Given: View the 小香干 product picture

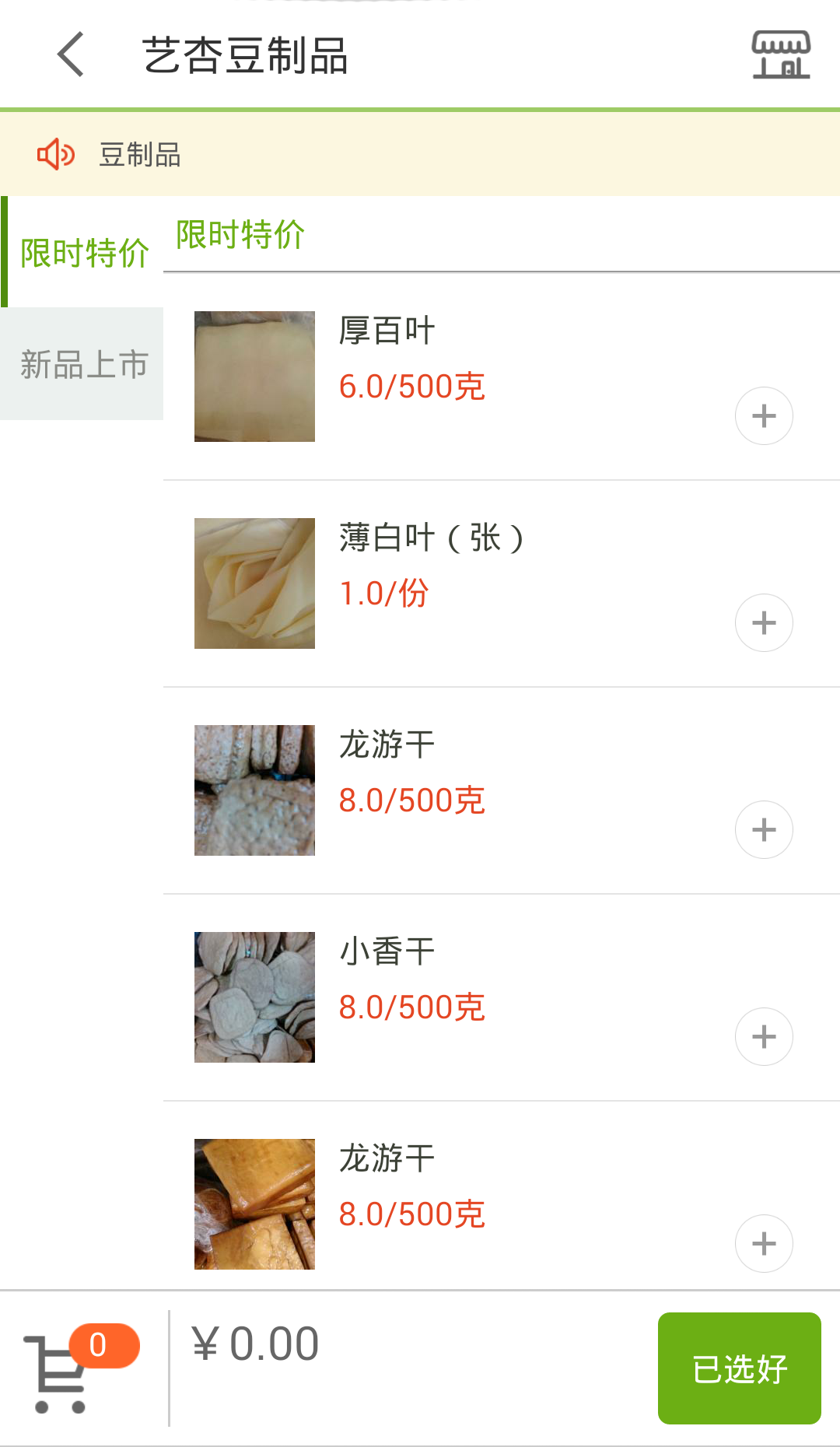Looking at the screenshot, I should point(254,997).
